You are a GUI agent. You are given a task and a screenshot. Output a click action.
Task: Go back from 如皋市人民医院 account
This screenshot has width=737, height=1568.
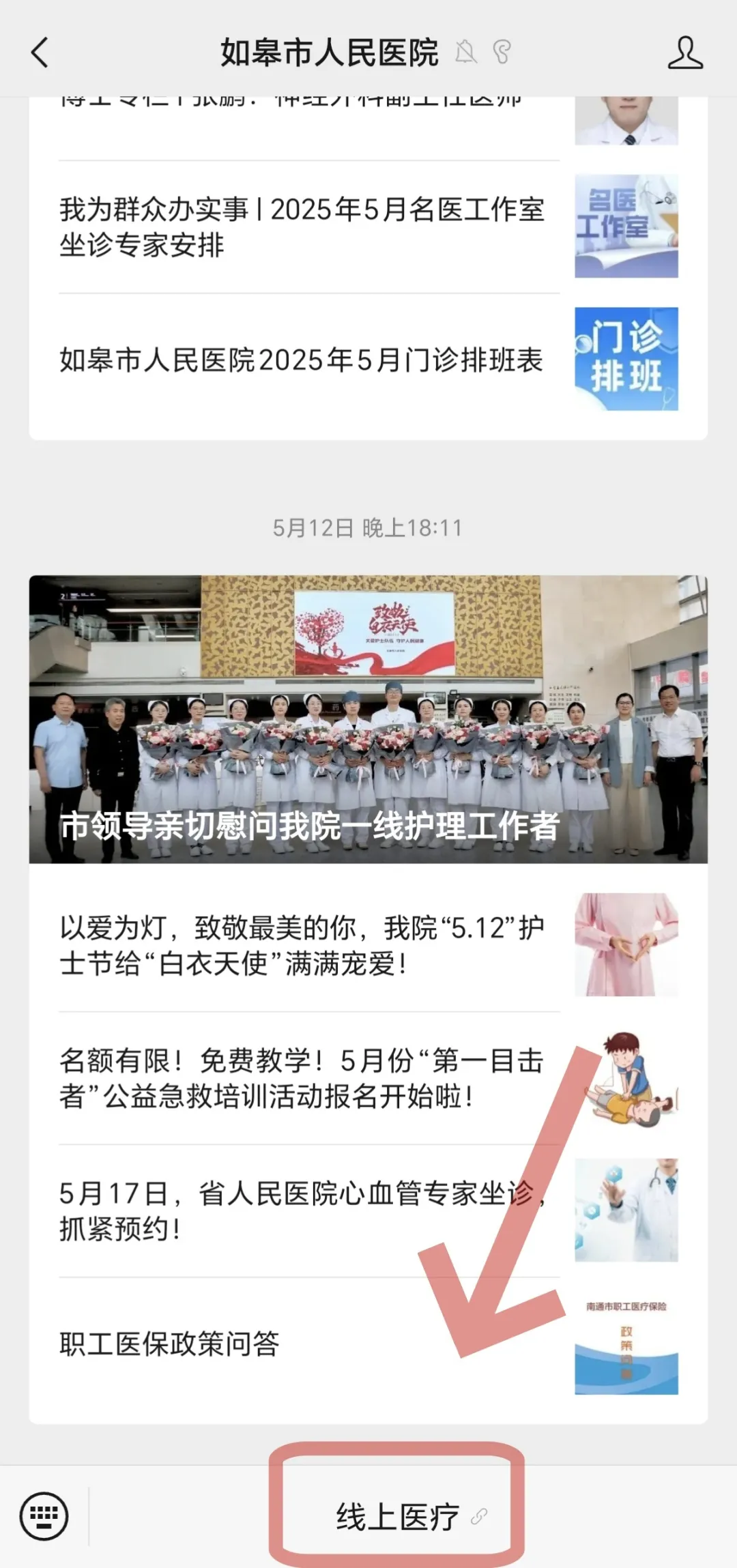tap(40, 53)
